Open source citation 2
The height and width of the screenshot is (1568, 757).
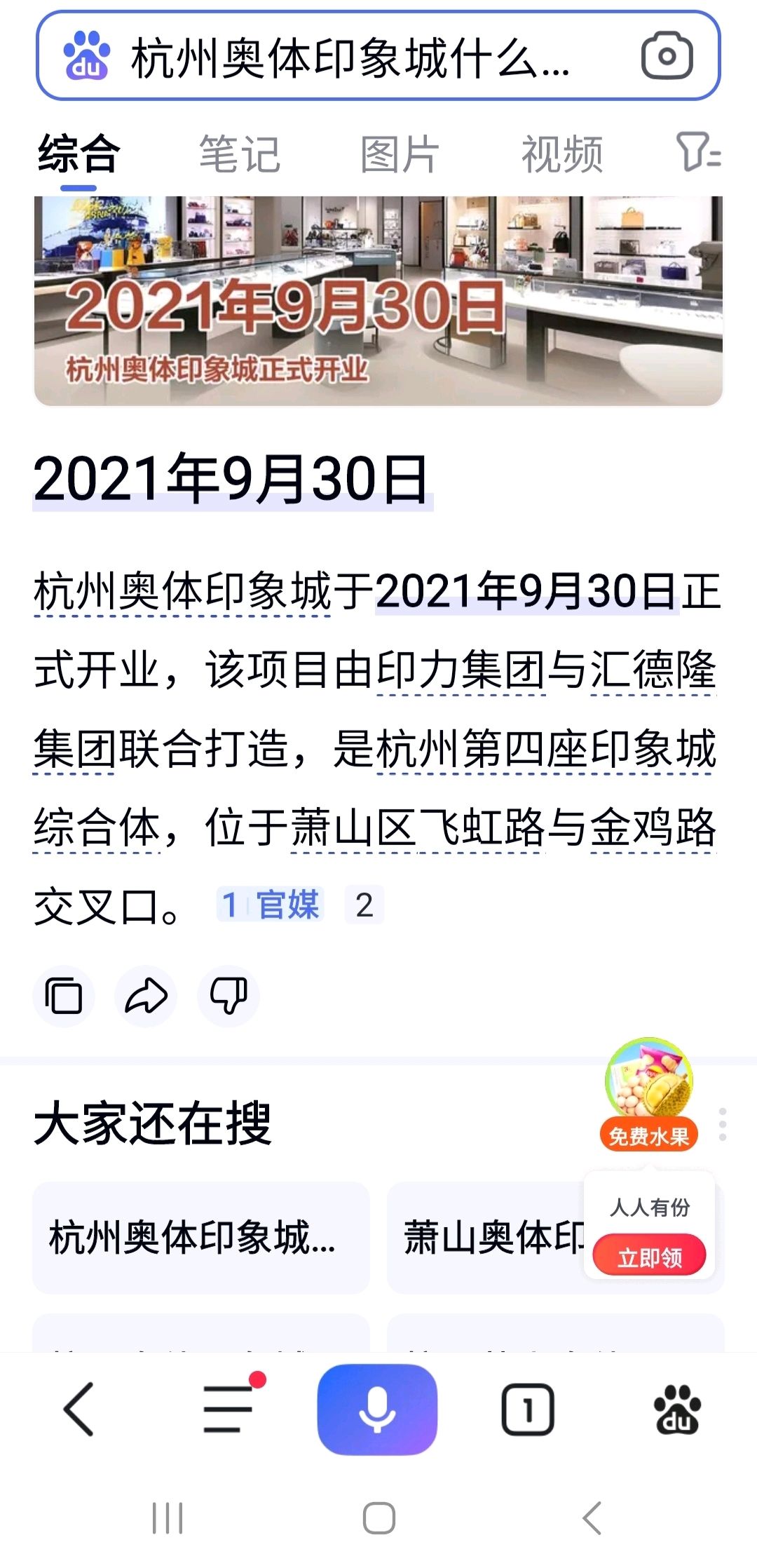point(364,905)
